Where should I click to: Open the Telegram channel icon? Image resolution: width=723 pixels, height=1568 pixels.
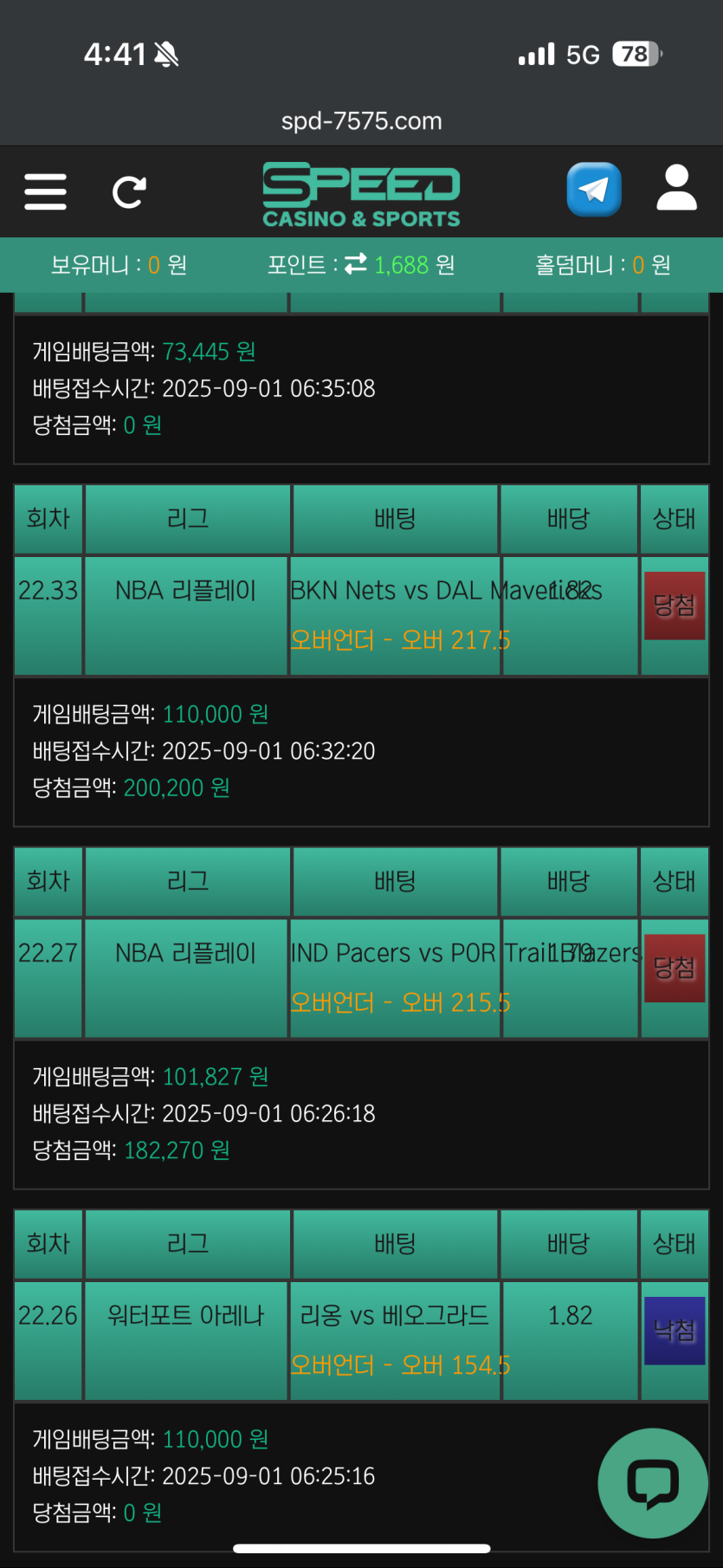pyautogui.click(x=594, y=190)
